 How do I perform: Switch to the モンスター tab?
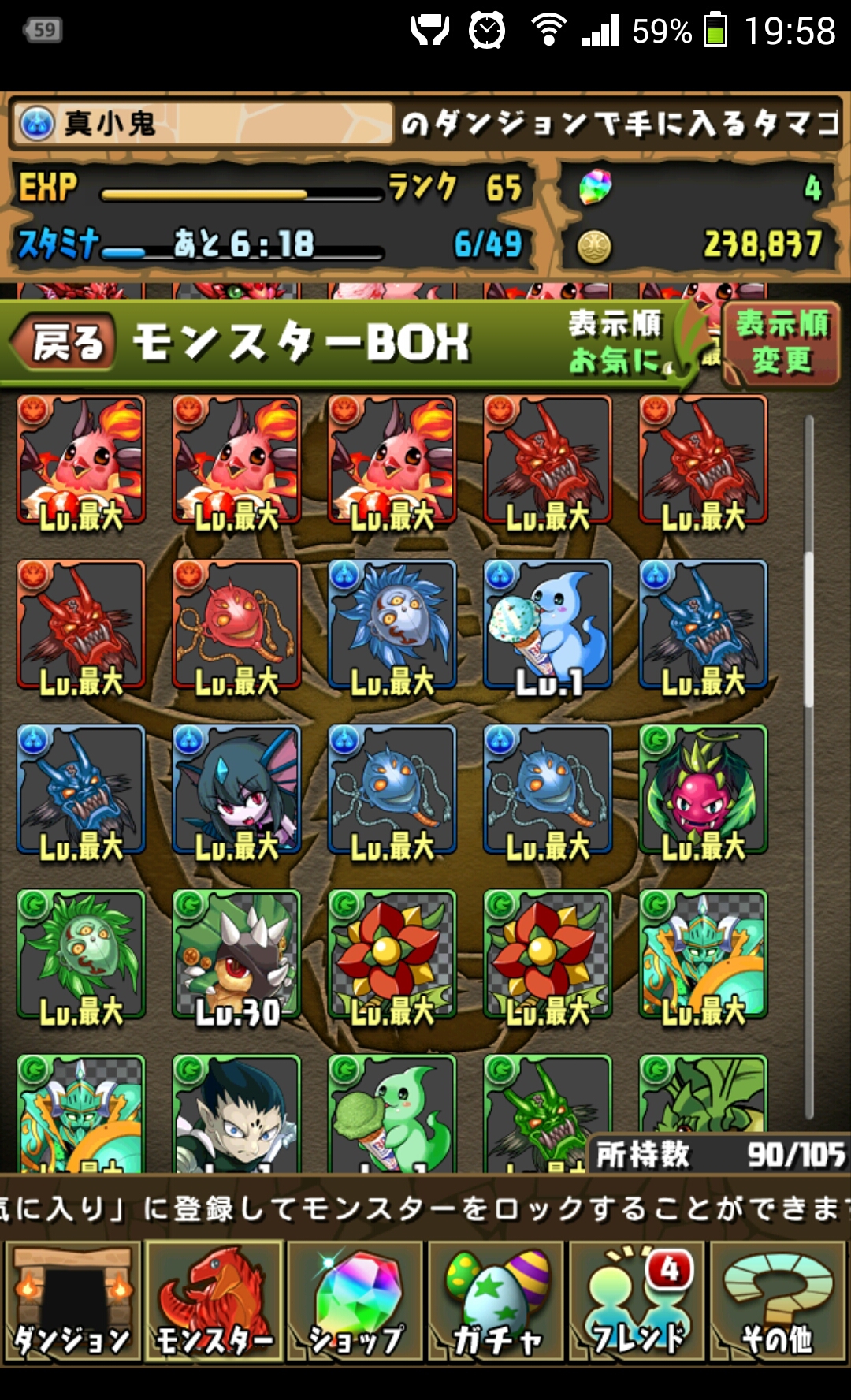pyautogui.click(x=214, y=1301)
